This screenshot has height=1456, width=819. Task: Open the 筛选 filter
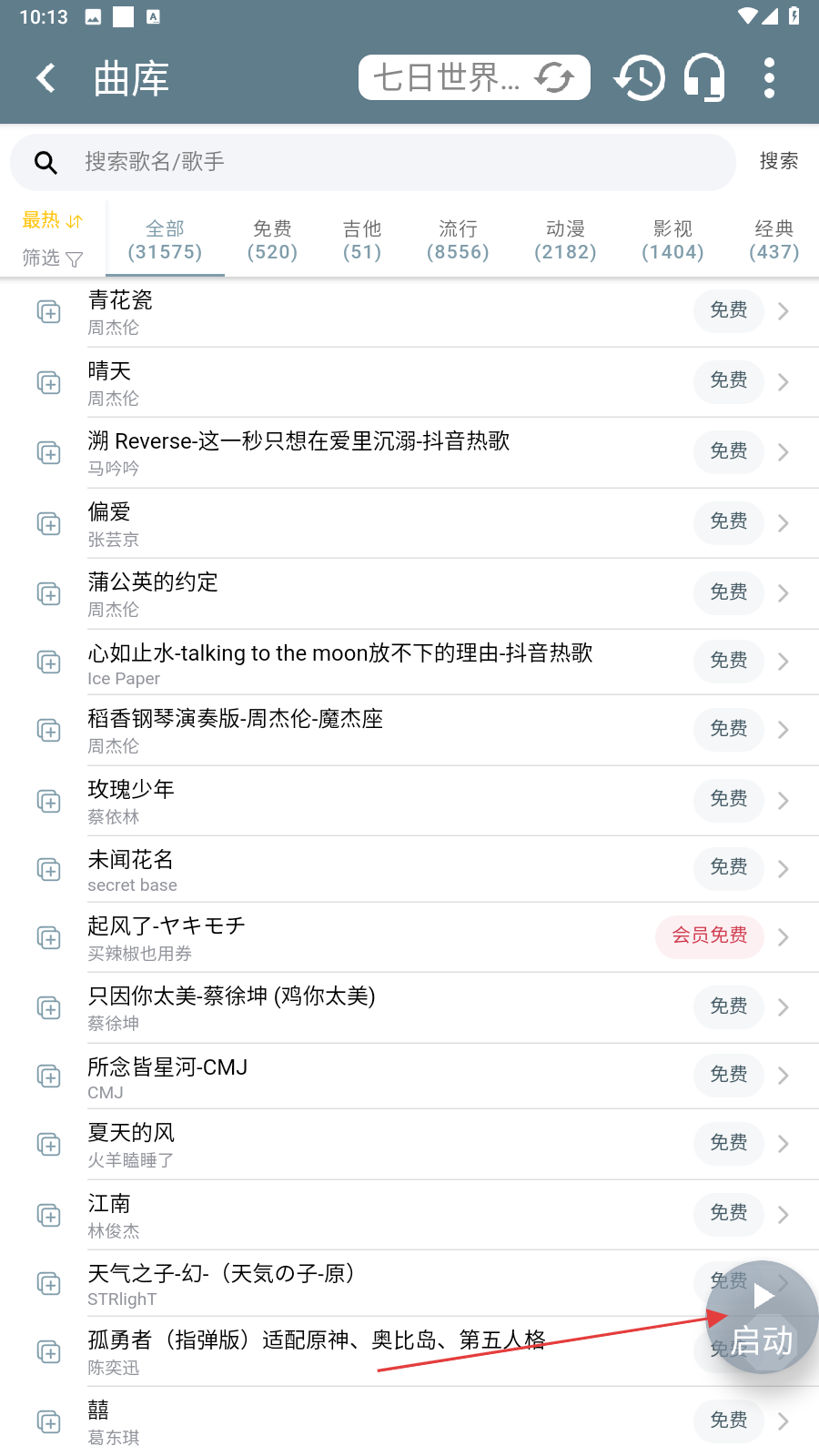[x=52, y=258]
